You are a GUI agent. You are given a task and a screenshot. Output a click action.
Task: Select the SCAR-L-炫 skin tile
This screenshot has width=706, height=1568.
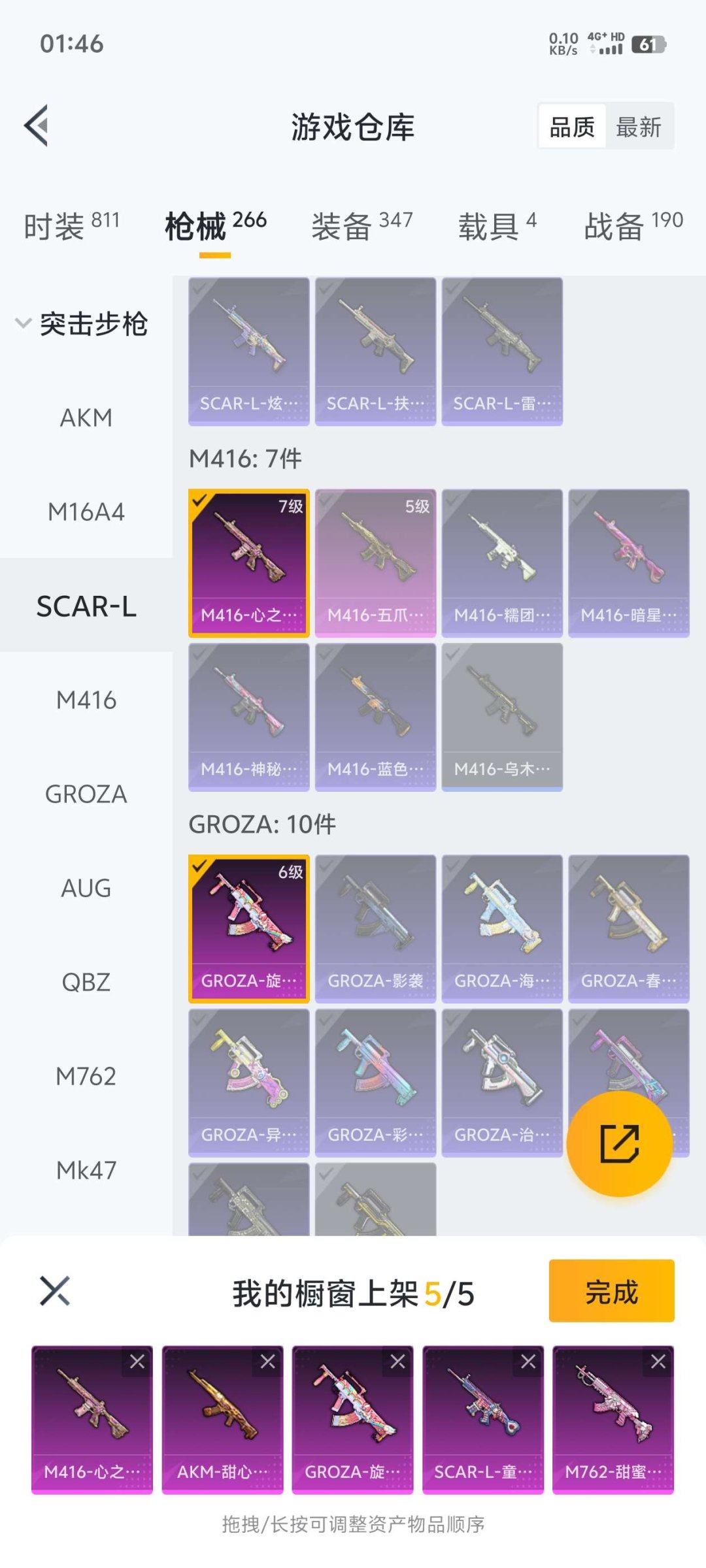tap(248, 351)
